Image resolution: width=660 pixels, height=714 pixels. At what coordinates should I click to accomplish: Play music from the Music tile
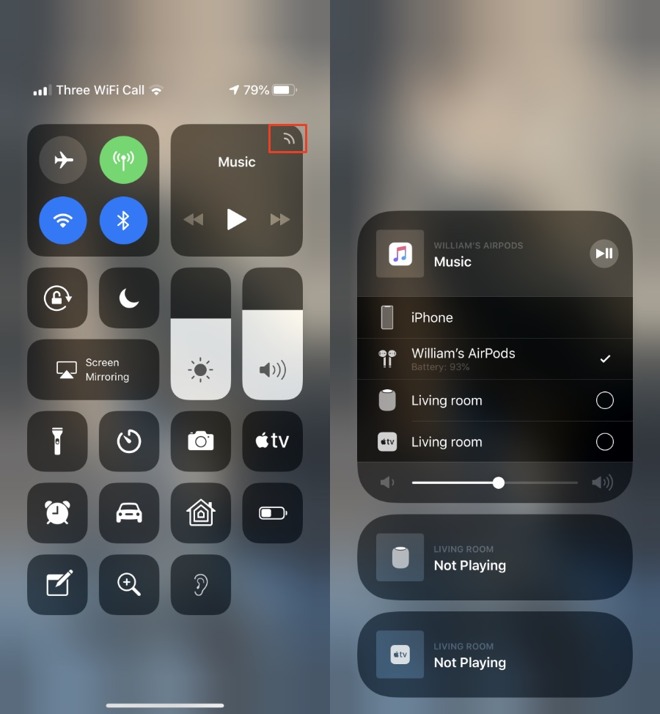[236, 219]
